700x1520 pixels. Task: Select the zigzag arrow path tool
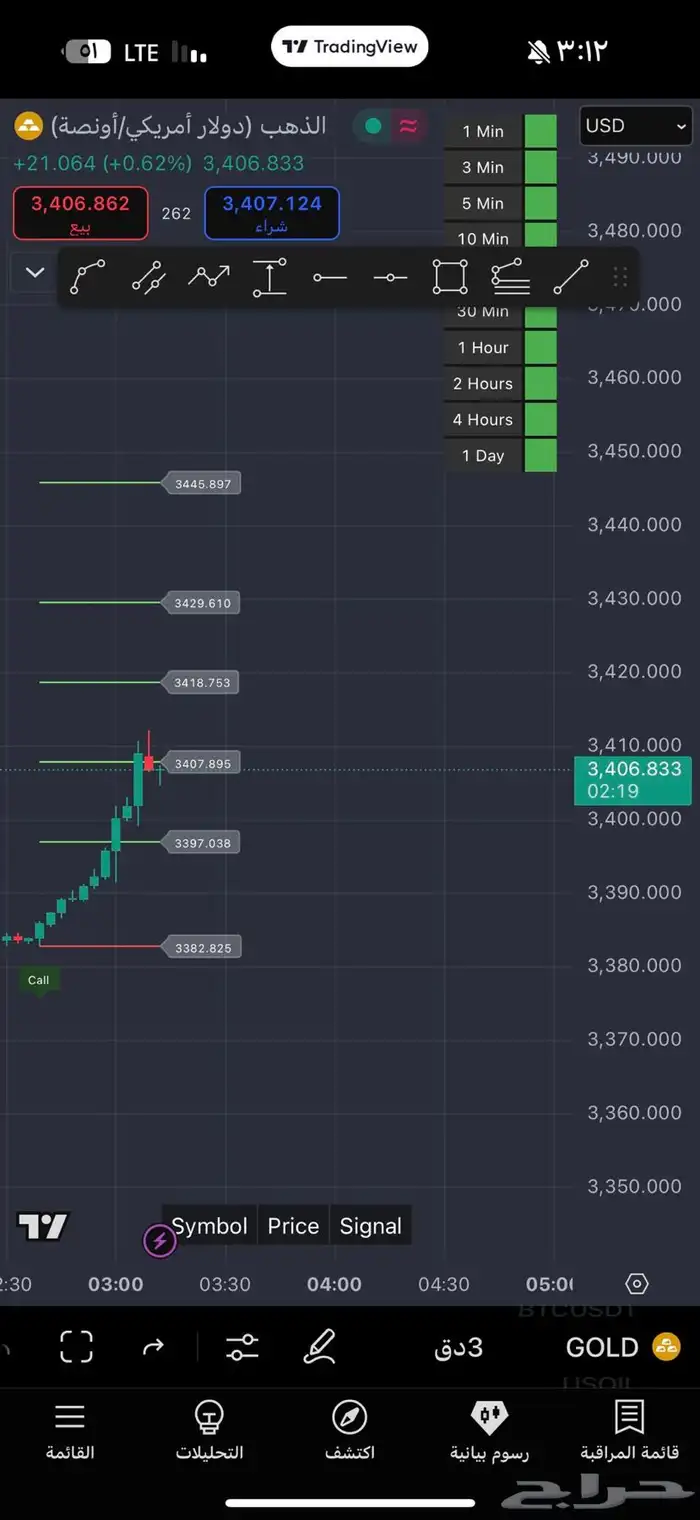tap(208, 276)
